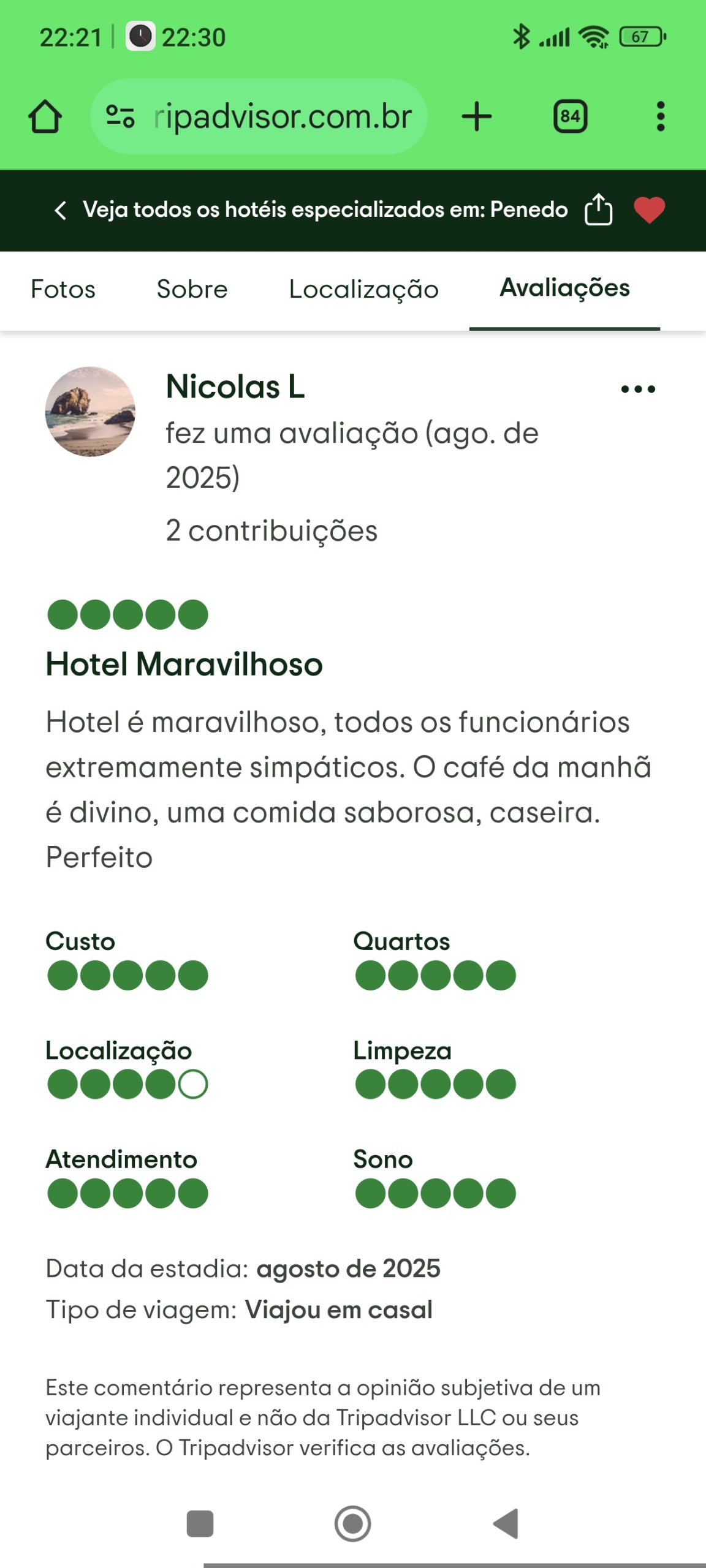The width and height of the screenshot is (706, 1568).
Task: Go back to all Penedo hotels
Action: 60,210
